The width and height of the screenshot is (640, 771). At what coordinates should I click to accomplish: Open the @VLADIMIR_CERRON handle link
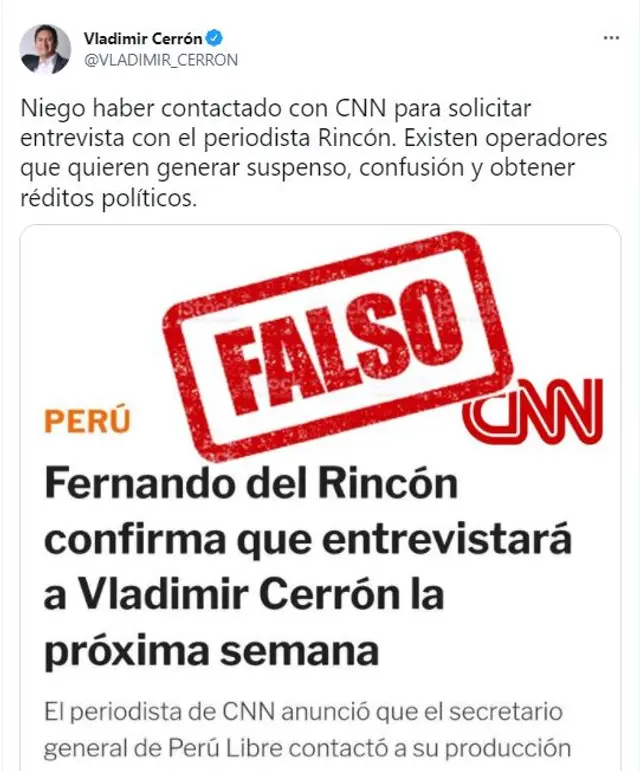(x=161, y=59)
